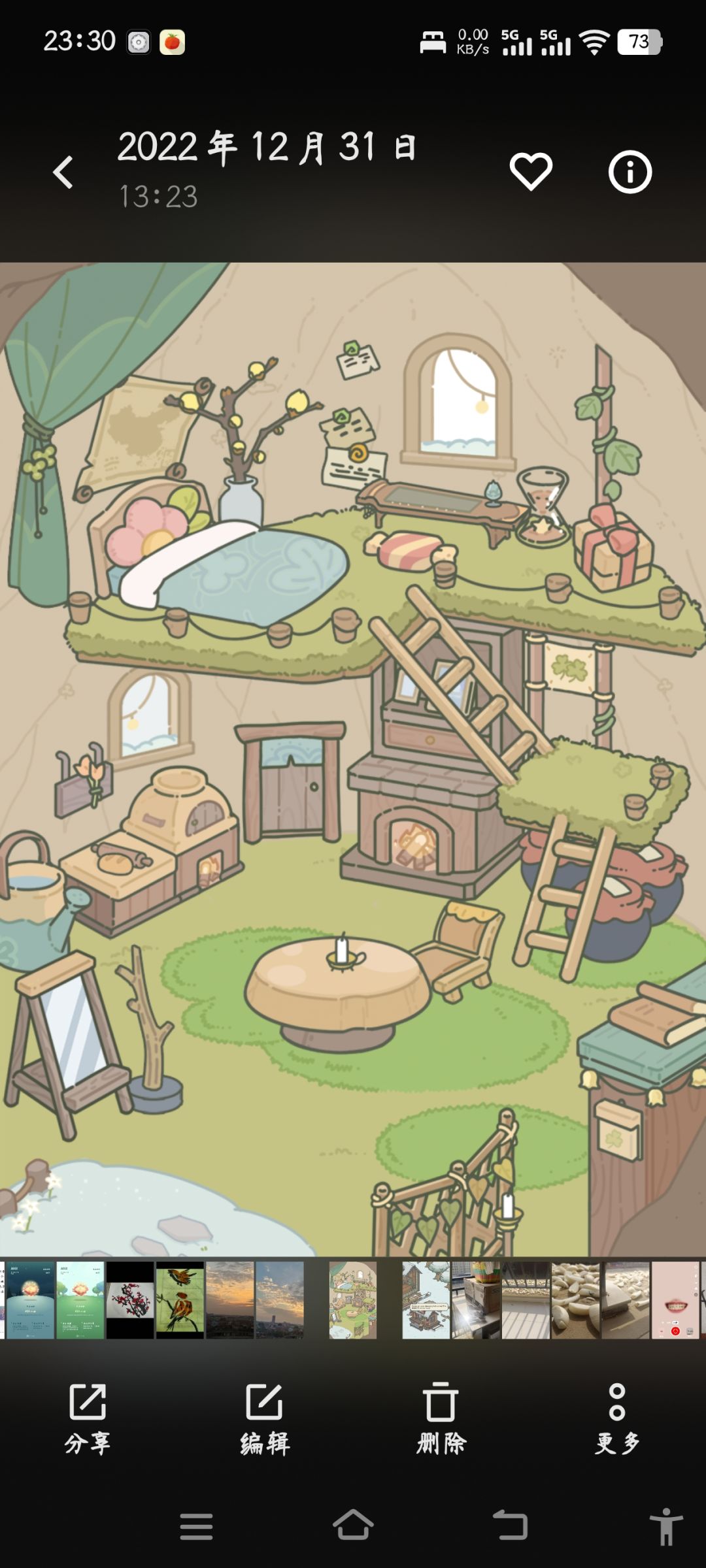Viewport: 706px width, 1568px height.
Task: Open the more options menu
Action: click(x=618, y=1419)
